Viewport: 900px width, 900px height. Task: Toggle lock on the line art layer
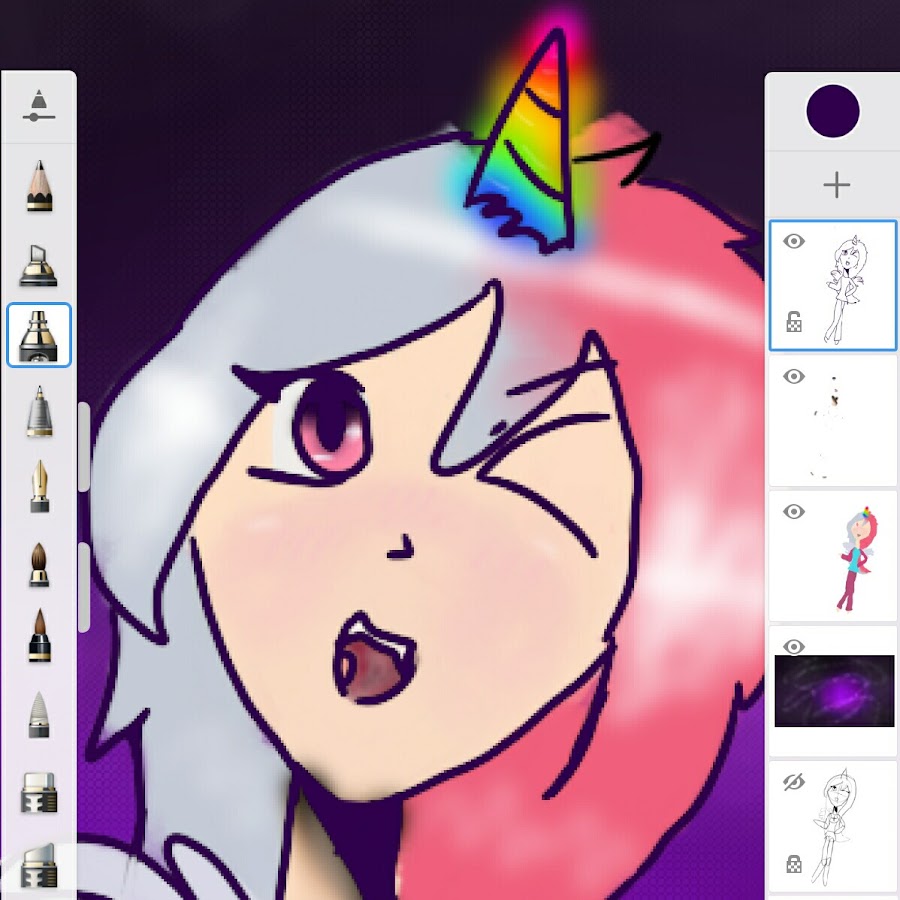point(794,322)
